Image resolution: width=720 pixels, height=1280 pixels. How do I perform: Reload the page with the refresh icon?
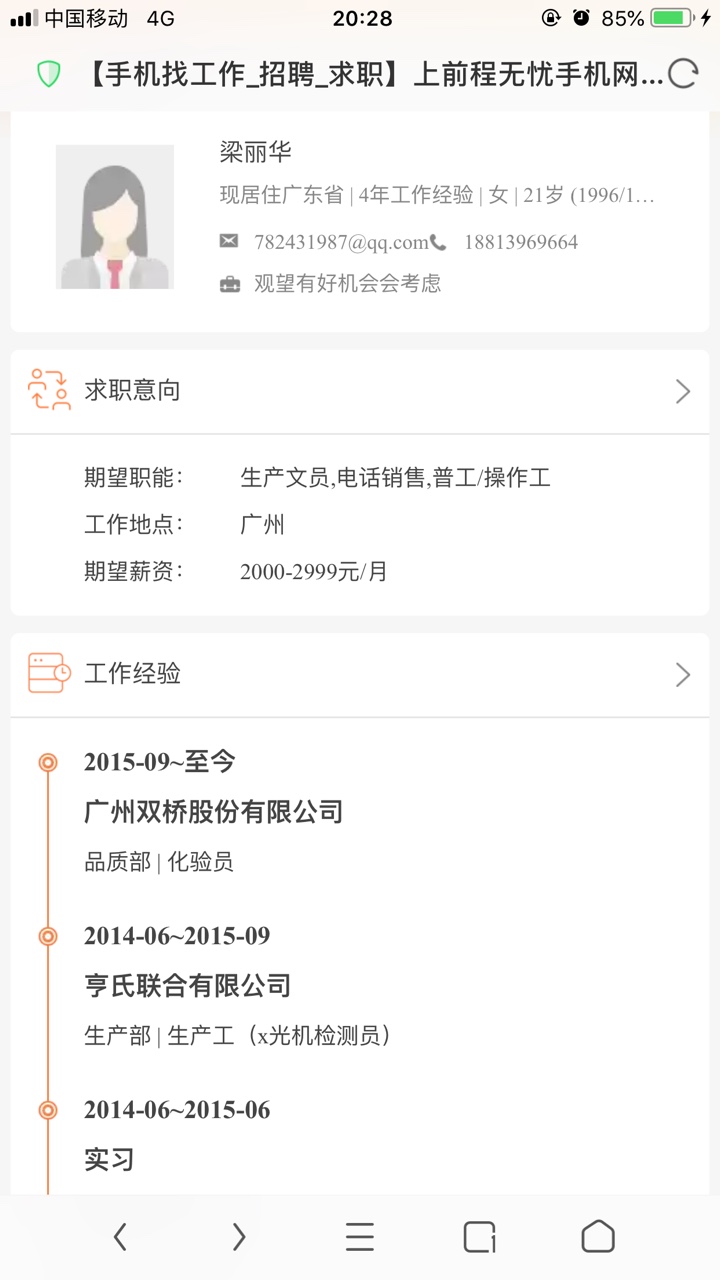pyautogui.click(x=683, y=74)
